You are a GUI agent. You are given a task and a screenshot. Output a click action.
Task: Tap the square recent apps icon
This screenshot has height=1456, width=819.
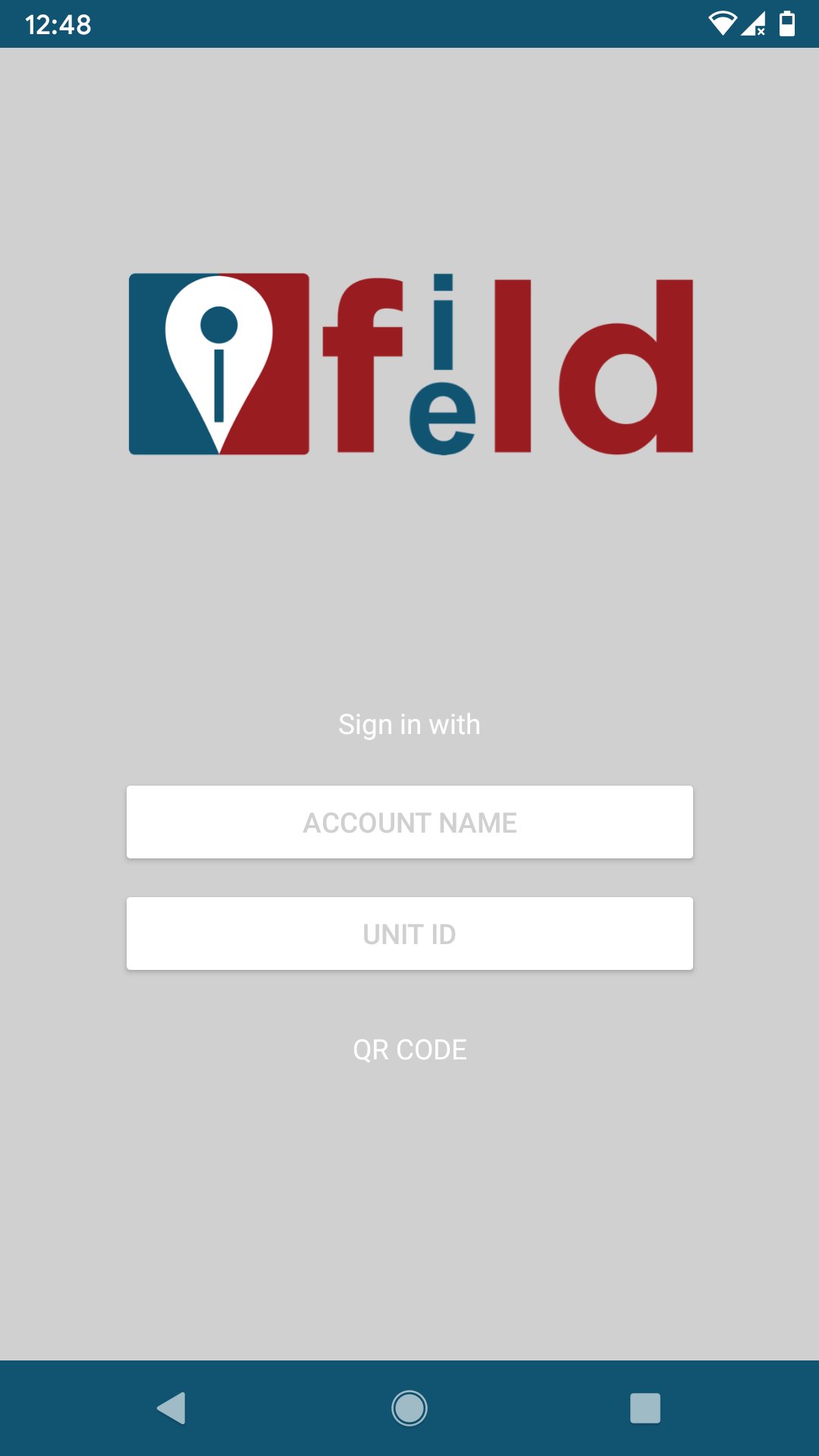coord(645,1409)
